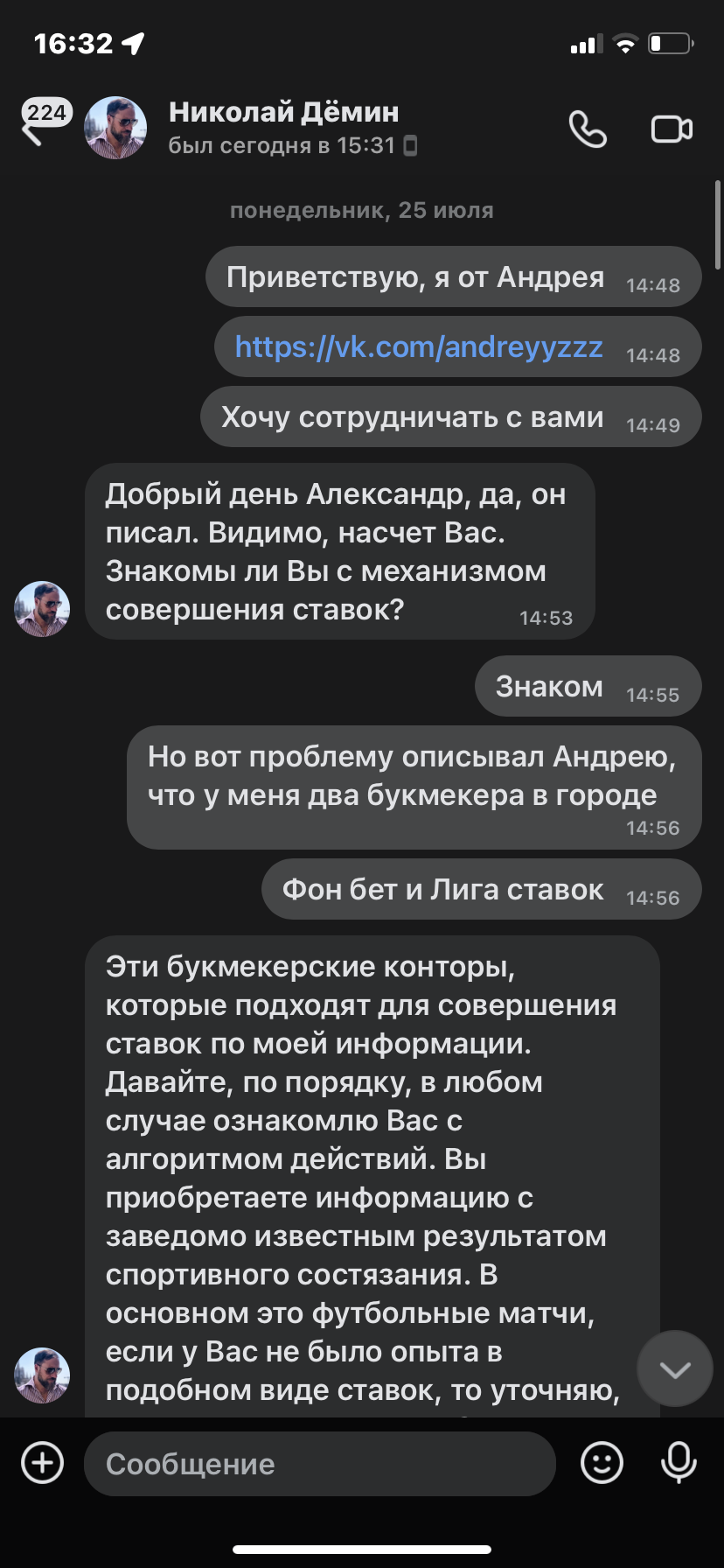This screenshot has height=1568, width=724.
Task: Record a voice message with microphone
Action: pyautogui.click(x=679, y=1463)
